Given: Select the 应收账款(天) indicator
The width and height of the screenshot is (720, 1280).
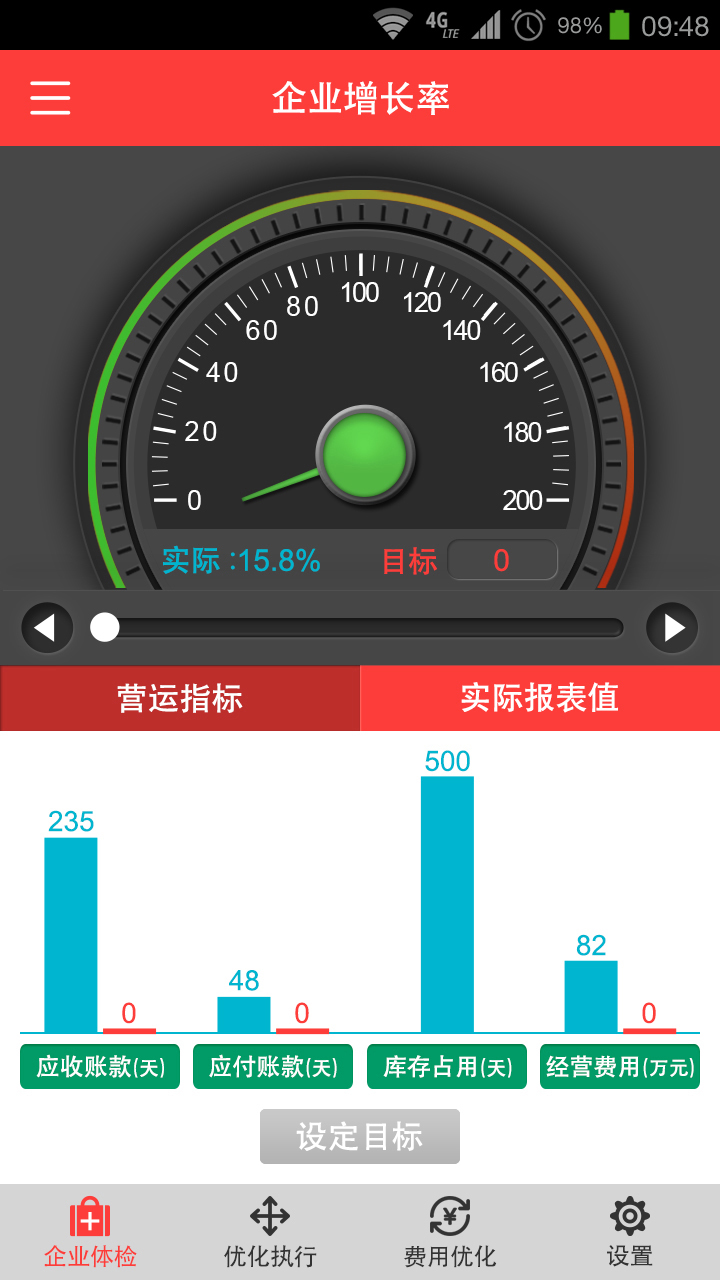Looking at the screenshot, I should (x=100, y=1067).
